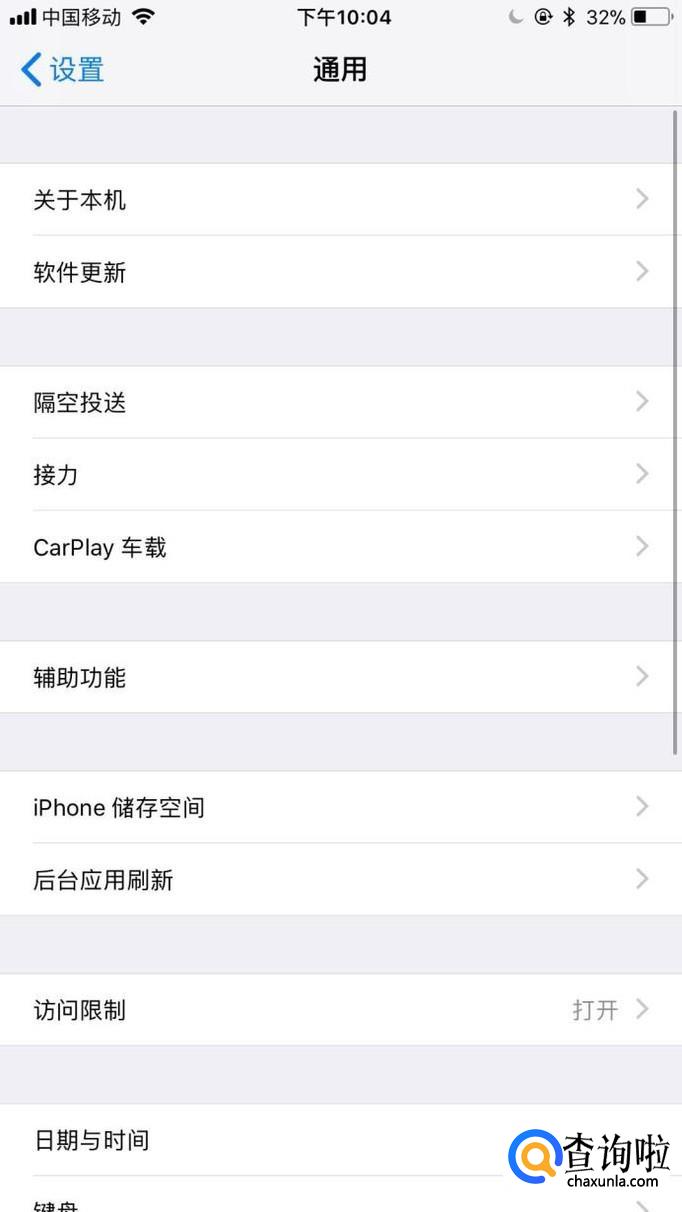
Task: Go back to 设置
Action: (x=62, y=69)
